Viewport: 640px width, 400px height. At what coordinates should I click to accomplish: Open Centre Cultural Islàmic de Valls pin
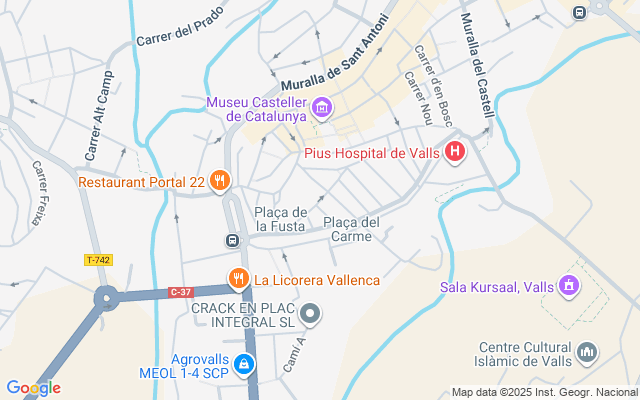pyautogui.click(x=587, y=352)
